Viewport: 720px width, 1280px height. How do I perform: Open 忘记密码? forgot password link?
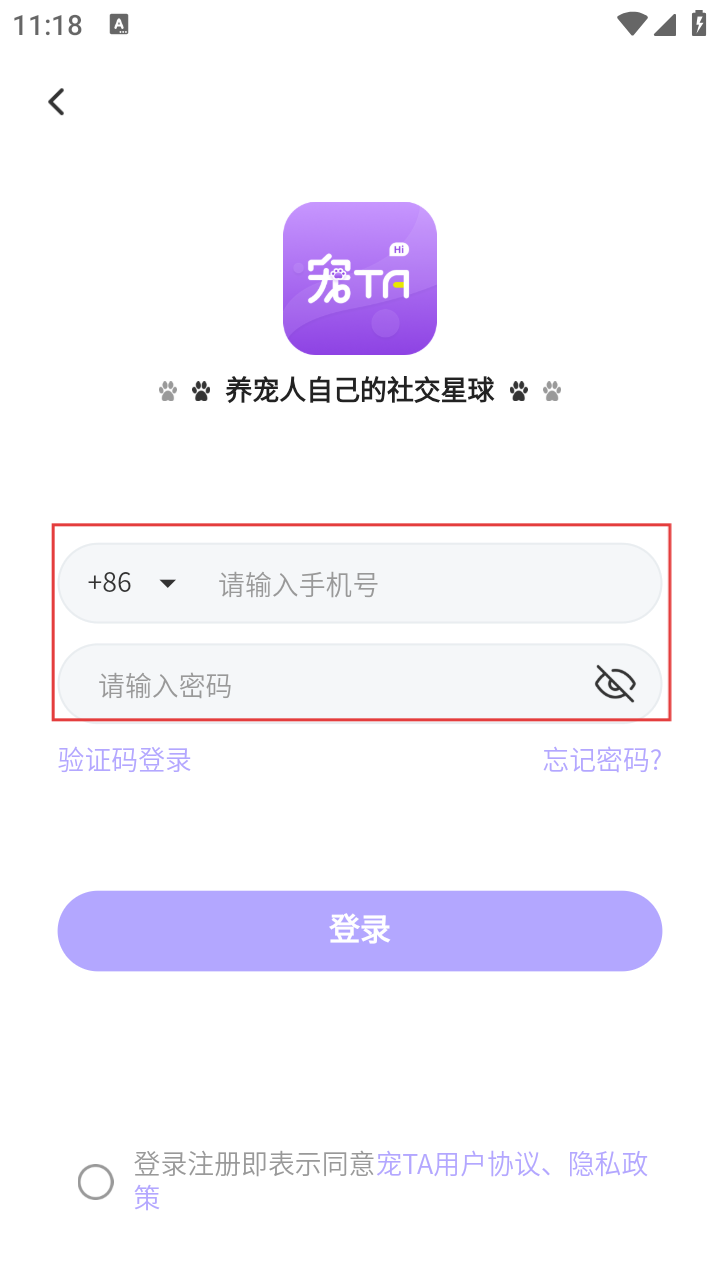pyautogui.click(x=602, y=760)
